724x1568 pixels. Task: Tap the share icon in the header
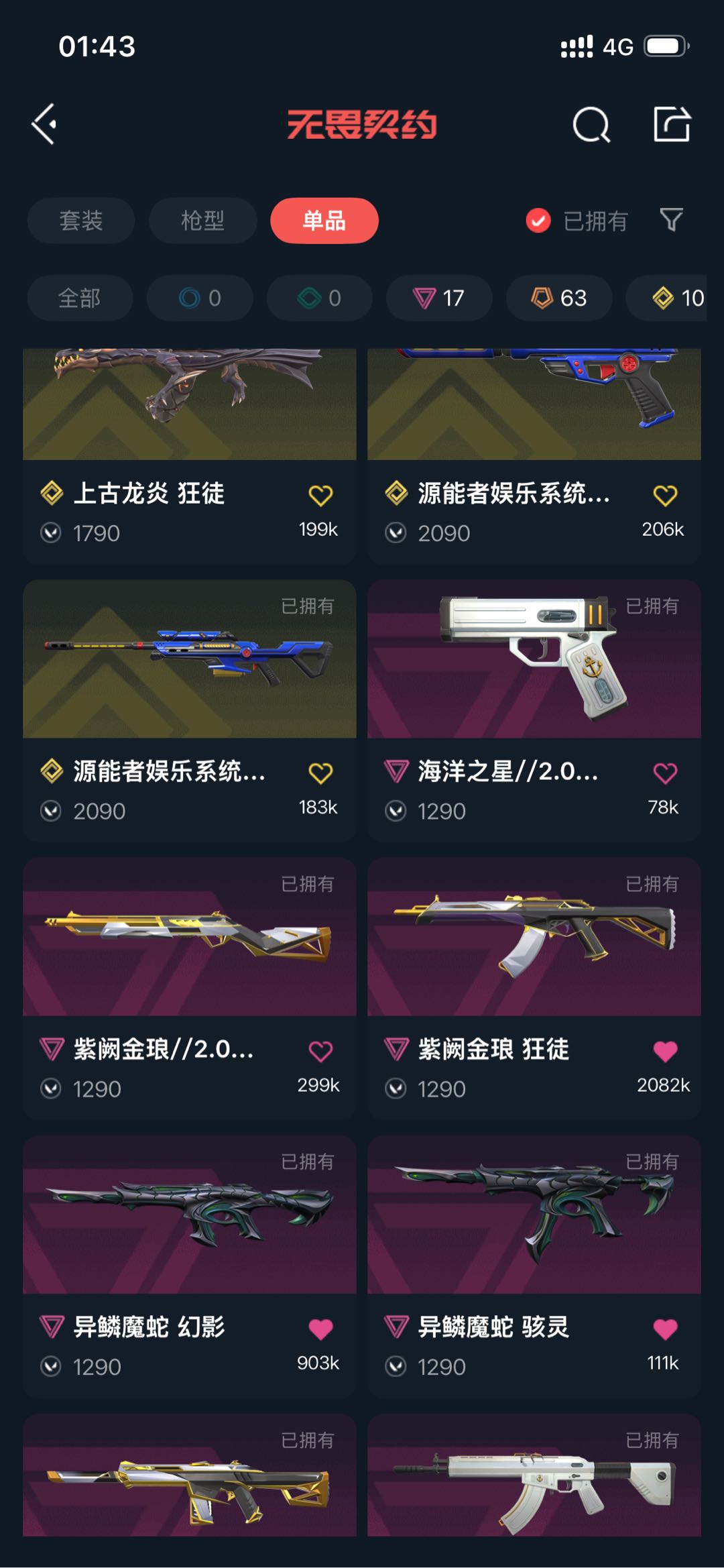pyautogui.click(x=672, y=124)
